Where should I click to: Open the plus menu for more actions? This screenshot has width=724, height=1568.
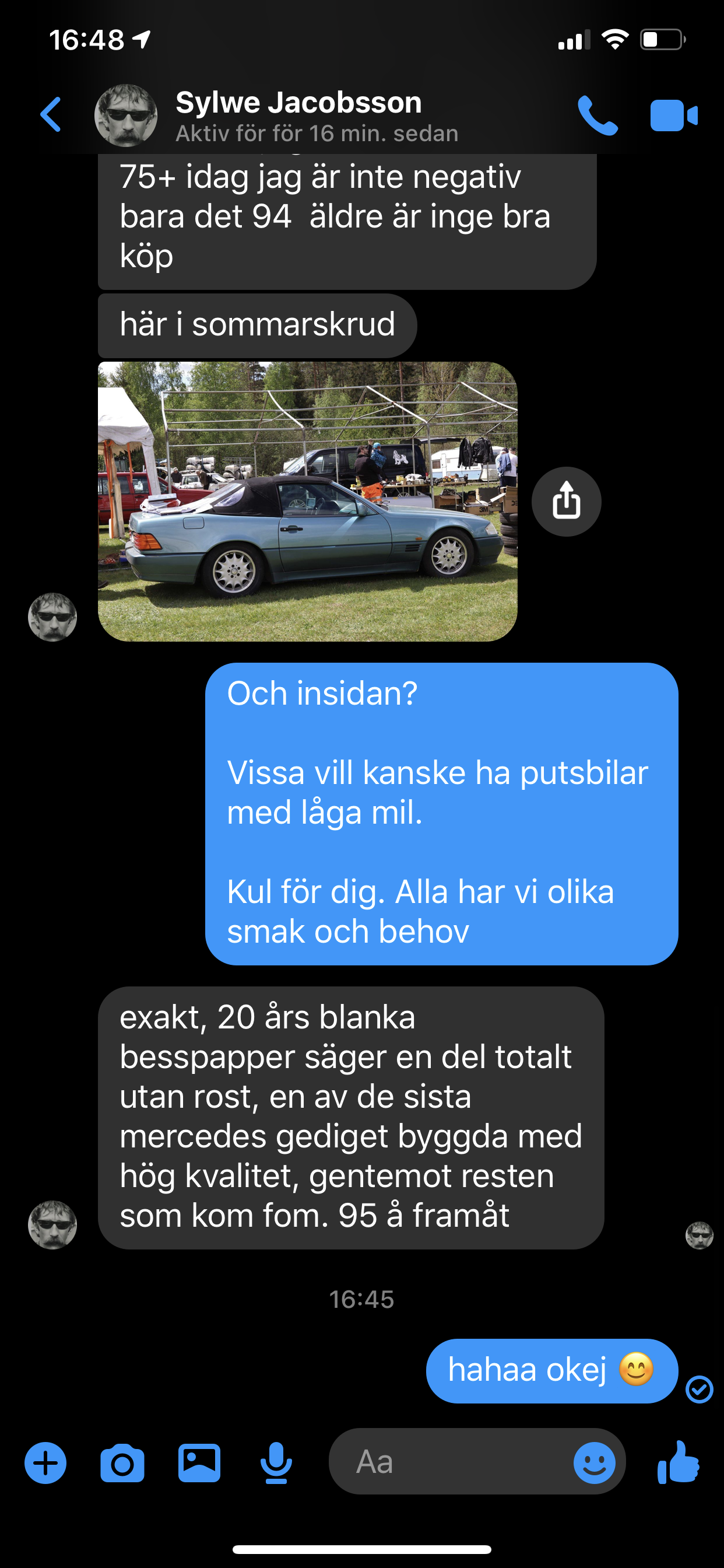pos(45,1462)
